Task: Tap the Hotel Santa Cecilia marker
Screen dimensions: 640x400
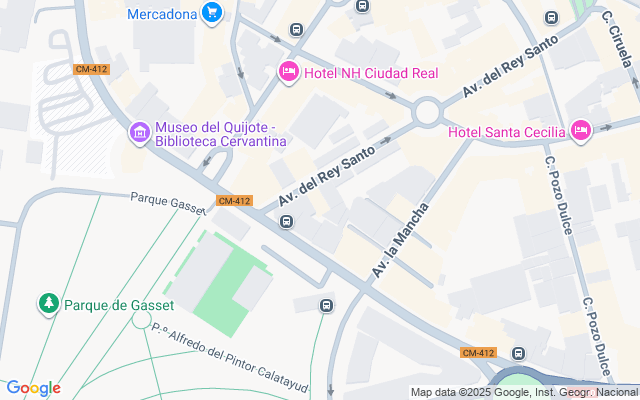Action: (x=581, y=131)
